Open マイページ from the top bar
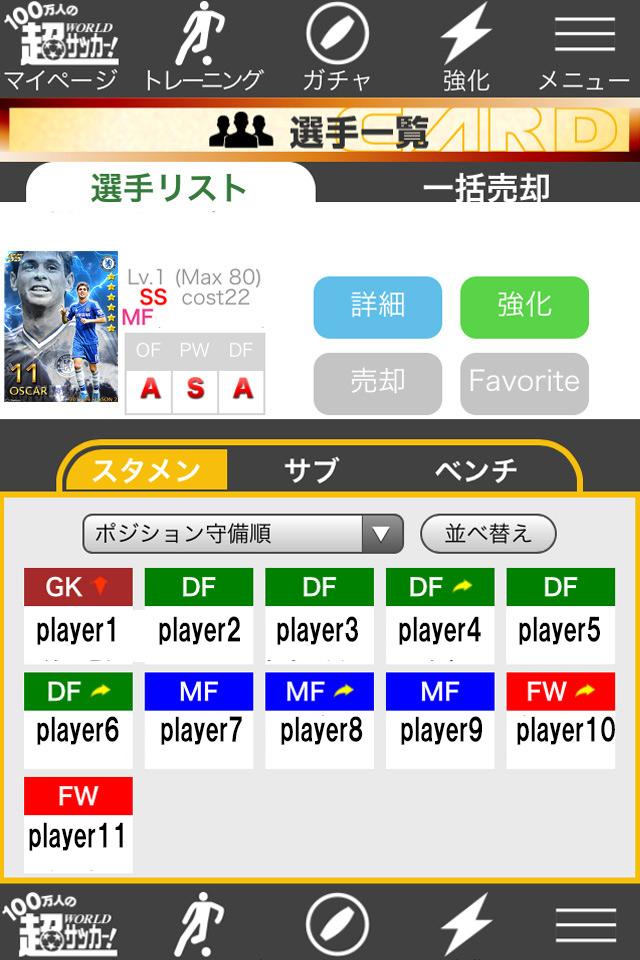This screenshot has height=960, width=640. [60, 48]
